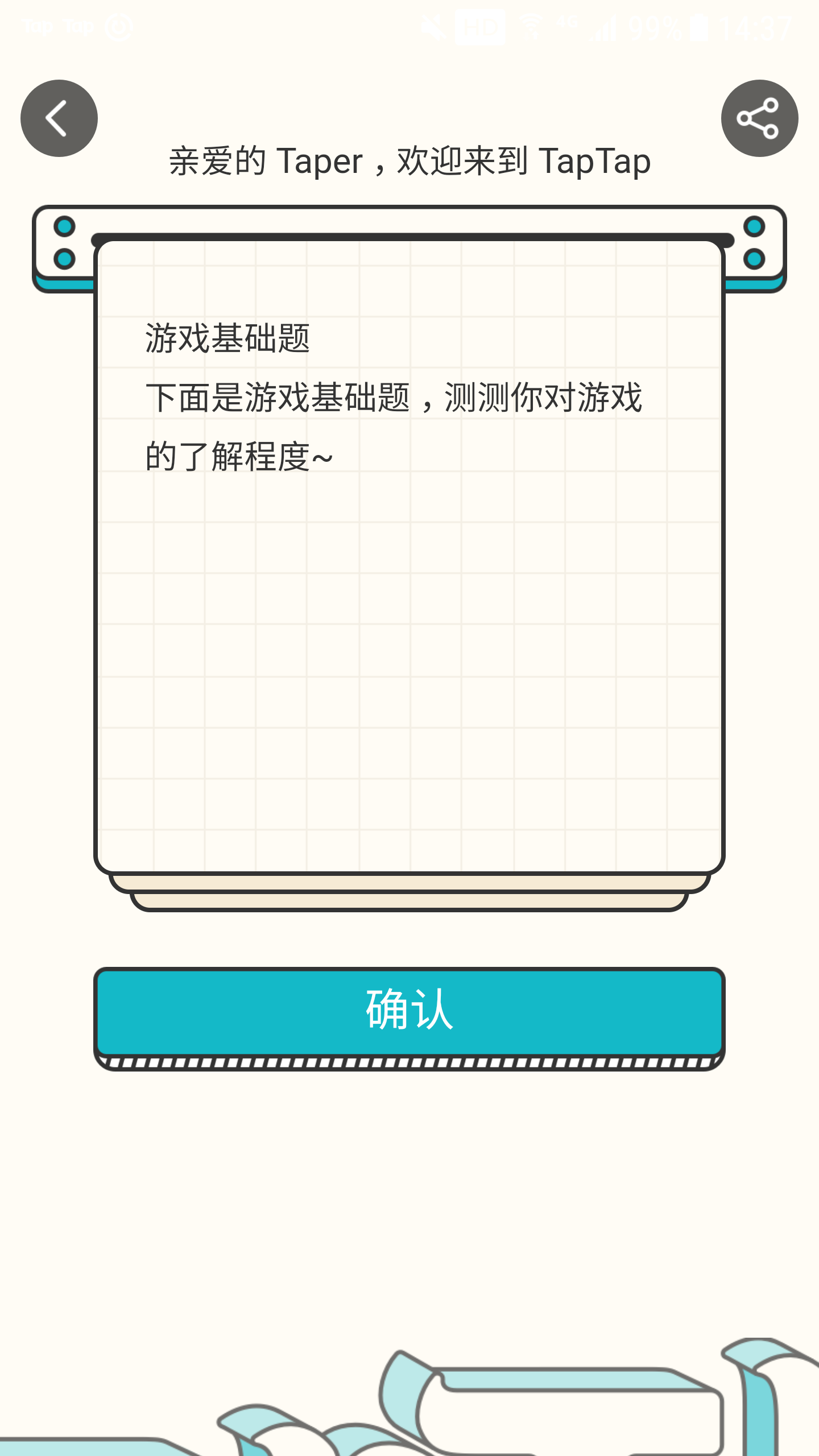Tap the teal dot on the printer's right side
819x1456 pixels.
pyautogui.click(x=754, y=226)
